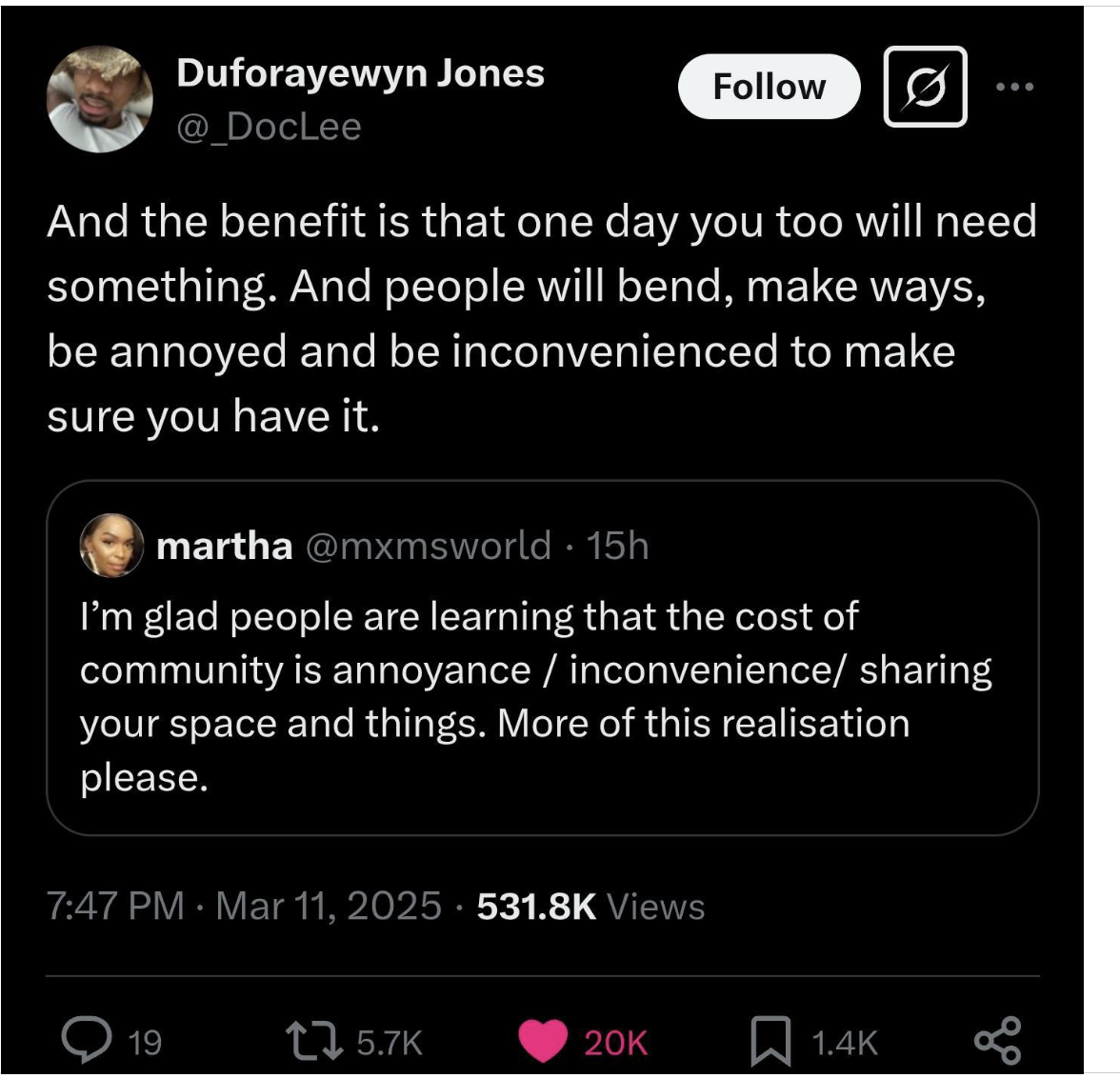Open the three-dot overflow menu
The image size is (1120, 1078).
pyautogui.click(x=1014, y=87)
